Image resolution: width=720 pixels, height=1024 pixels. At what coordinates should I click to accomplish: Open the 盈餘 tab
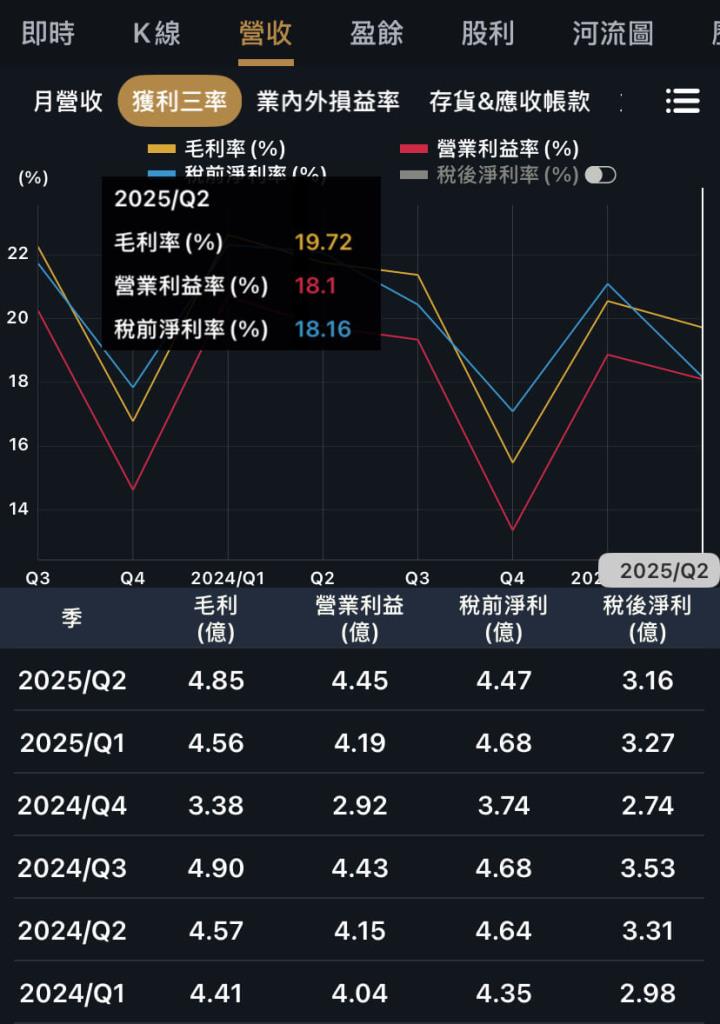[x=377, y=33]
